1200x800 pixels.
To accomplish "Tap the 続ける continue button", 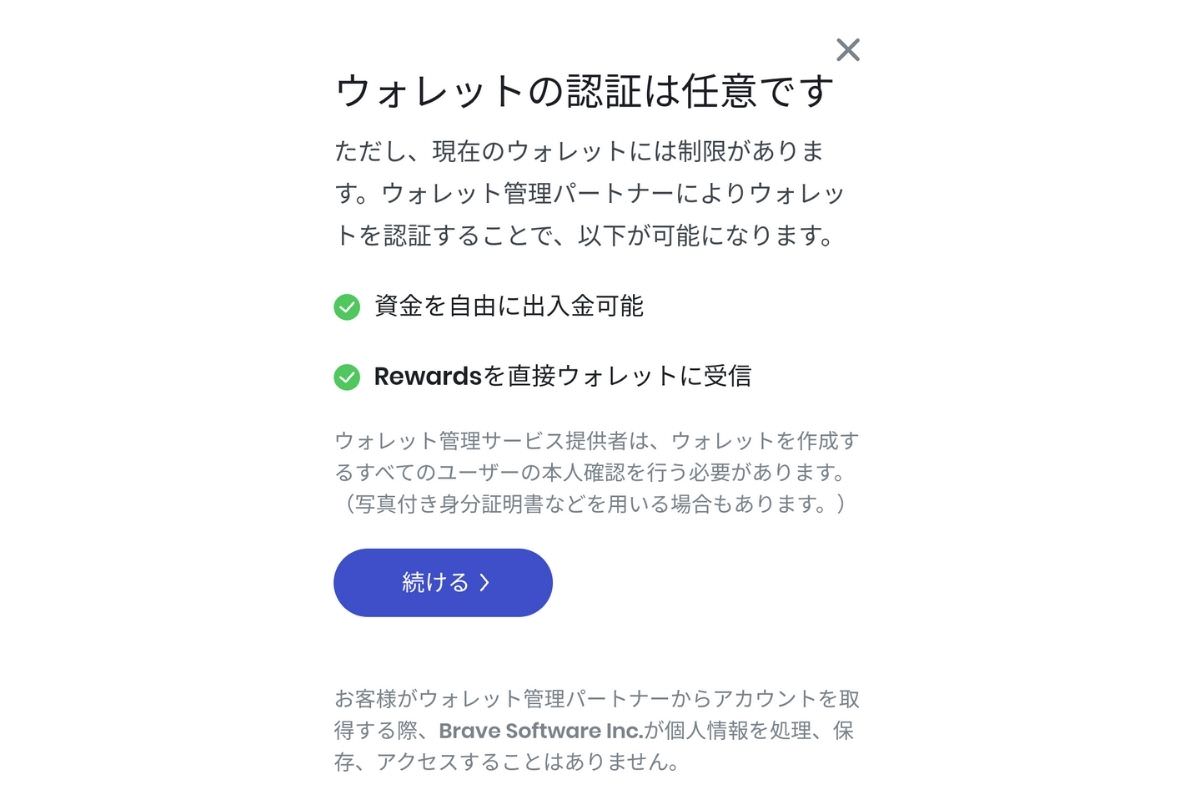I will pos(443,583).
